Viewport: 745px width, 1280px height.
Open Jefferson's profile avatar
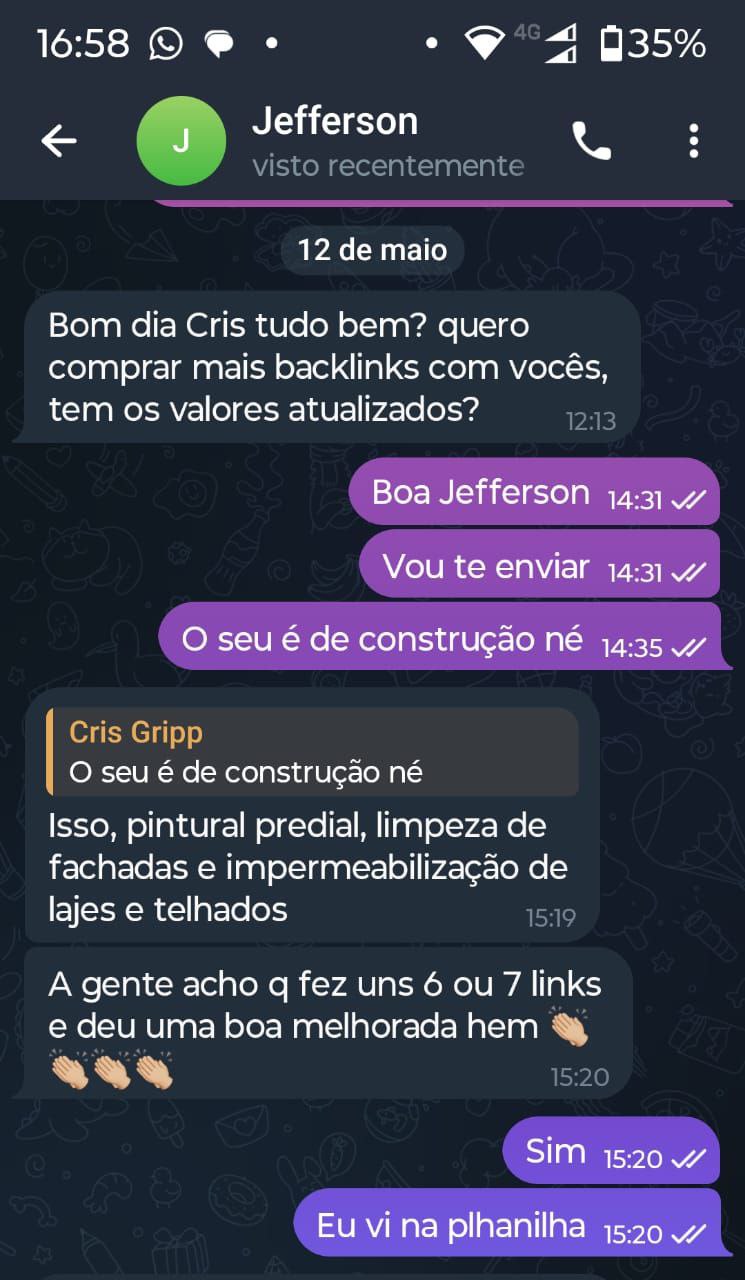click(181, 141)
